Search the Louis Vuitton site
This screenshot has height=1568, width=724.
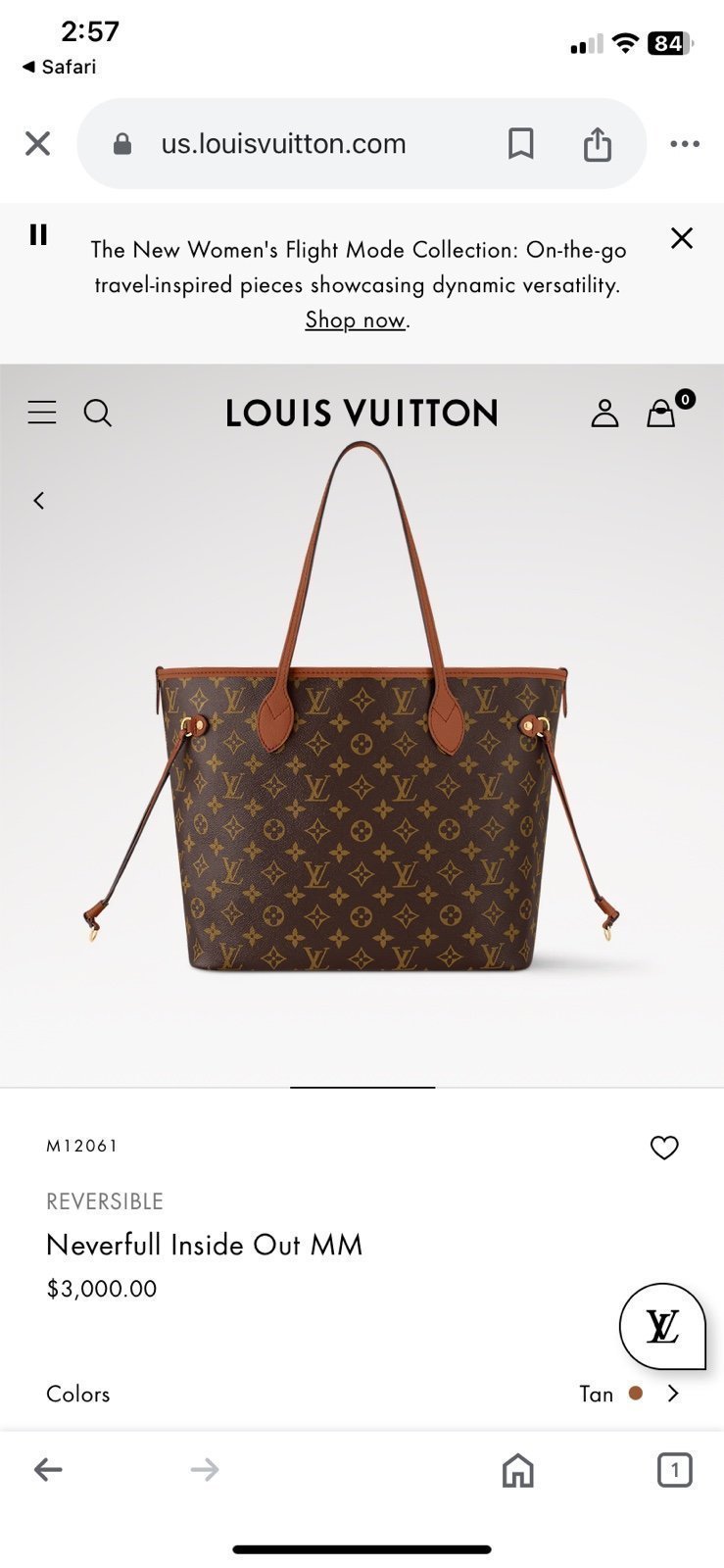[98, 413]
